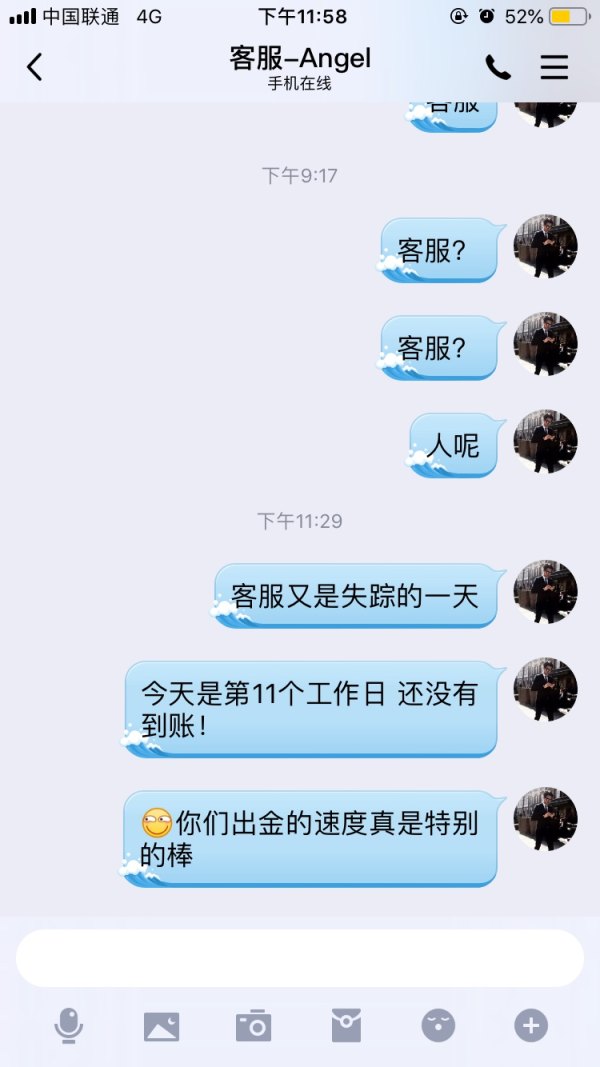The width and height of the screenshot is (600, 1067).
Task: Start a voice call with 客服-Angel
Action: 497,67
